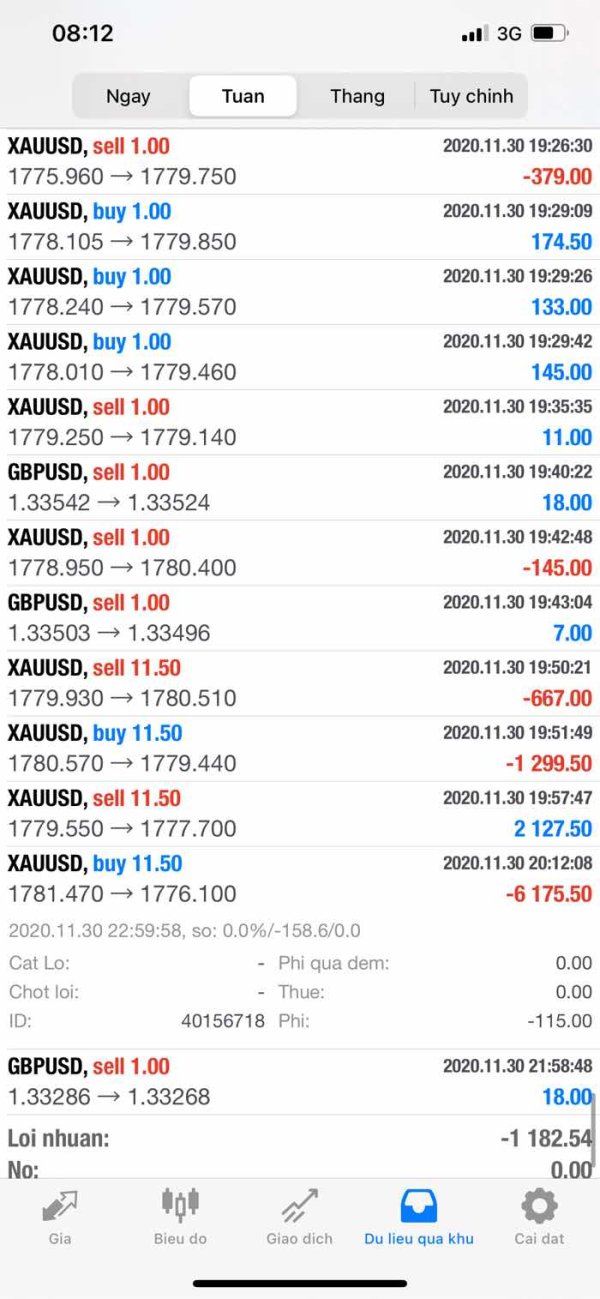Open the Cai dat settings tab
Image resolution: width=600 pixels, height=1299 pixels.
coord(539,1216)
